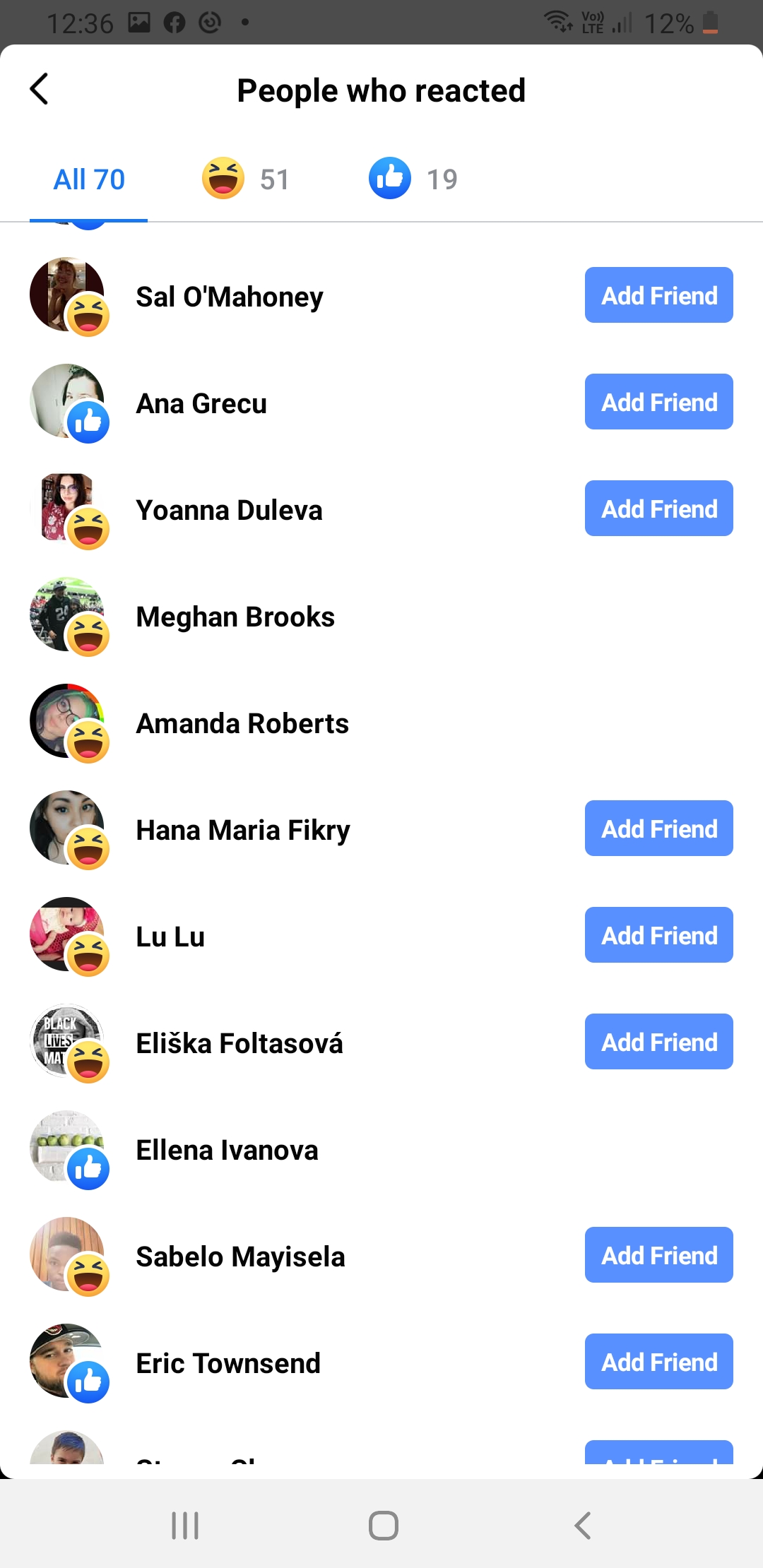Add Sal O'Mahoney as a friend
The image size is (763, 1568).
tap(658, 295)
